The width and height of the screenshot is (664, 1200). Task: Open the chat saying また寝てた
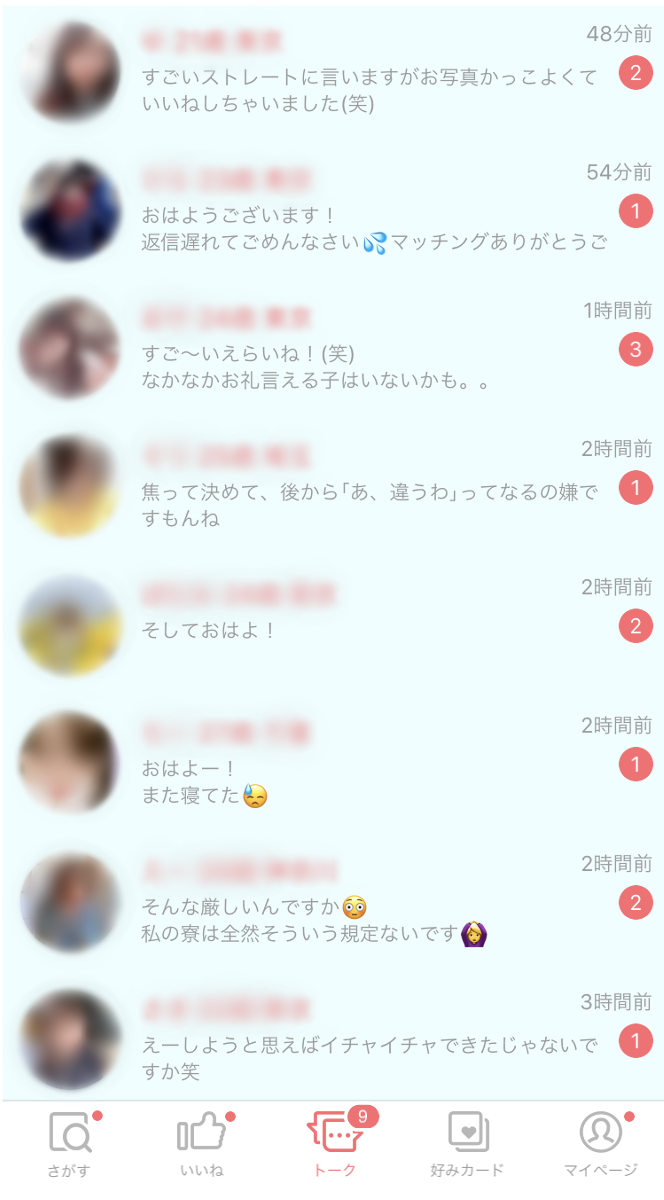pyautogui.click(x=332, y=764)
